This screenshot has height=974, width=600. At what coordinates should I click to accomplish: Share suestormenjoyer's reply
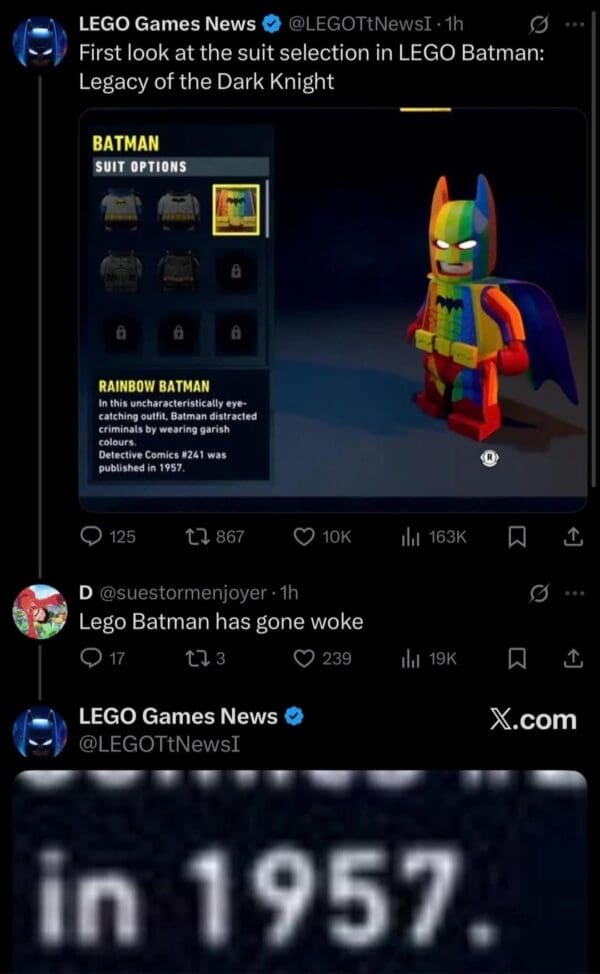pos(572,658)
